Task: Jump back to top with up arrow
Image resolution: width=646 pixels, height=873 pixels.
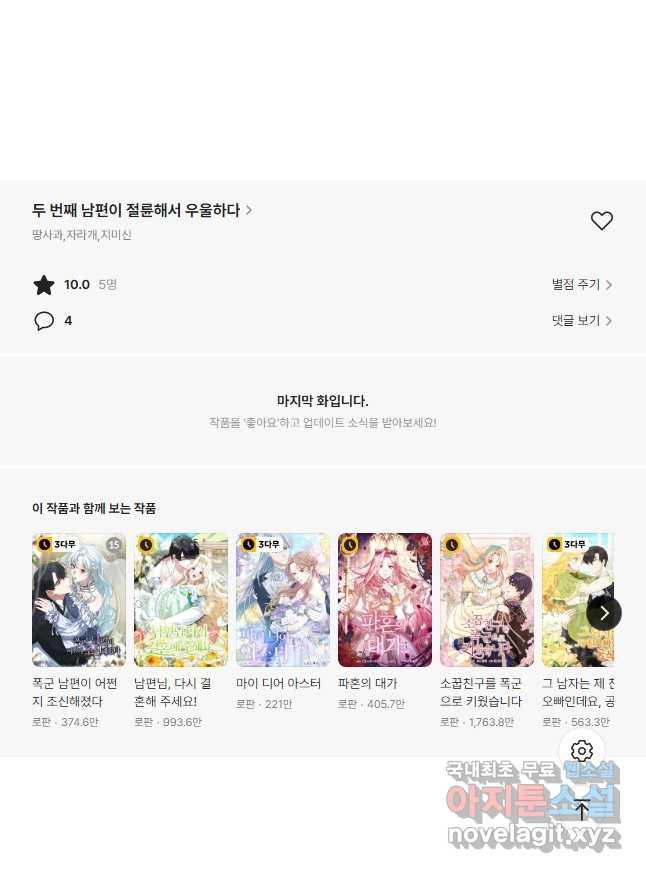Action: pos(582,808)
